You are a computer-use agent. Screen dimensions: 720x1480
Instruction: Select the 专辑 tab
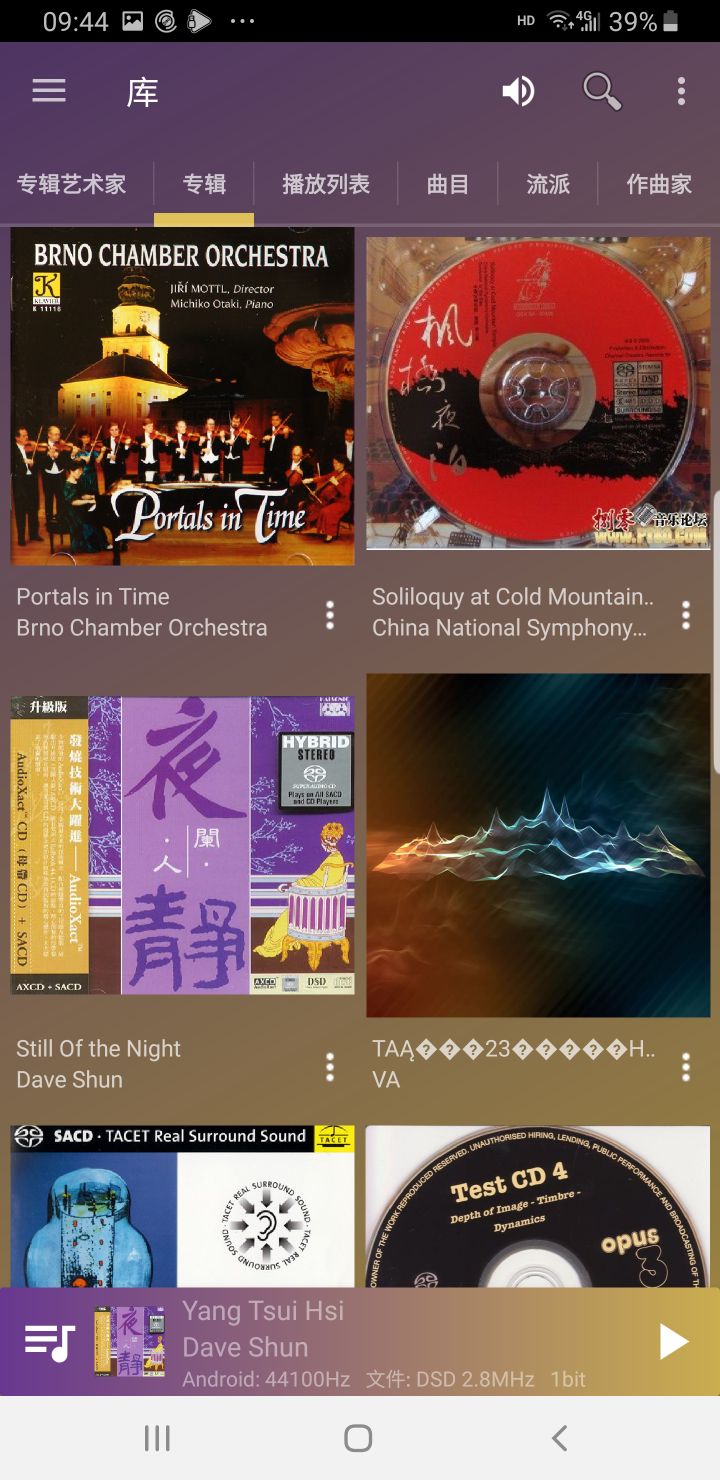[204, 184]
